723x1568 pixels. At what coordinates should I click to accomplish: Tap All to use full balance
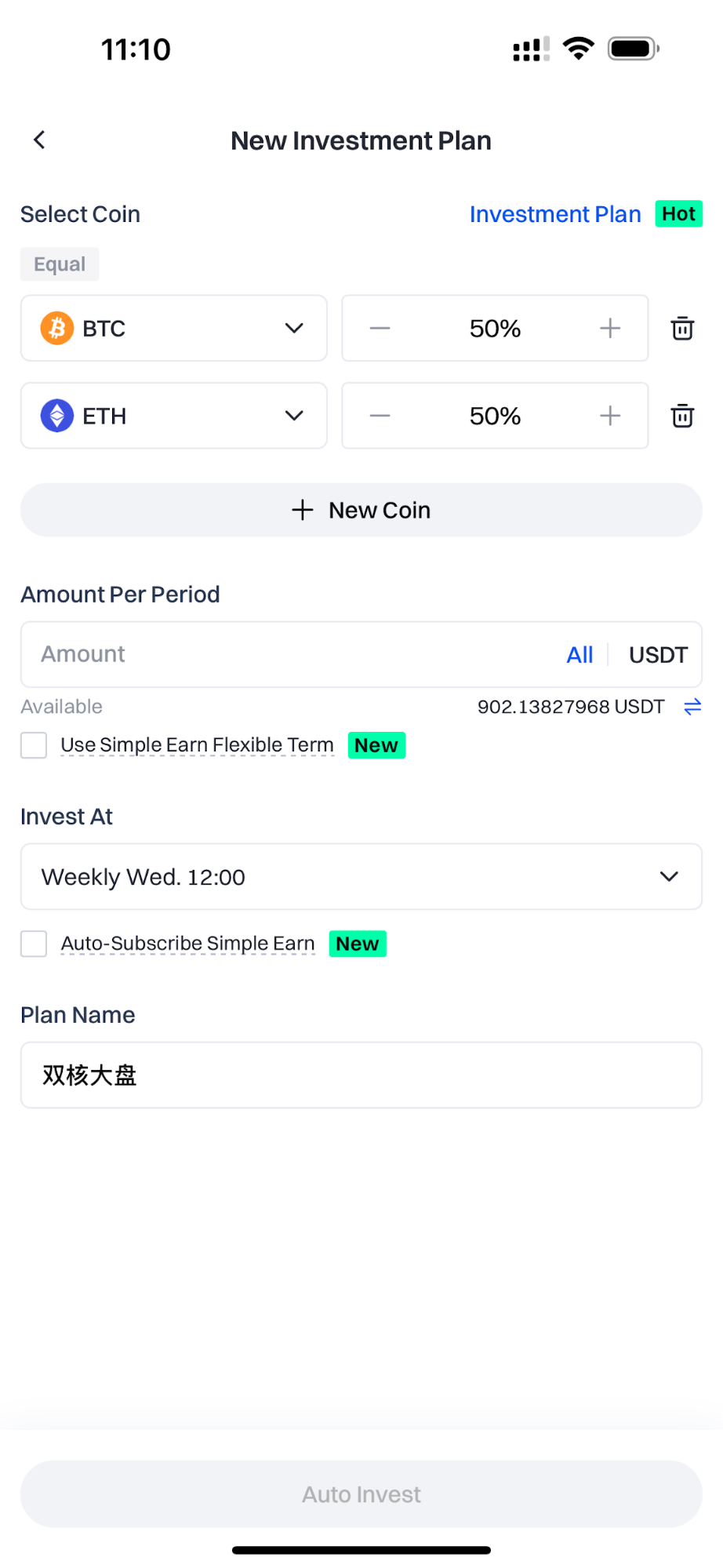[x=579, y=655]
